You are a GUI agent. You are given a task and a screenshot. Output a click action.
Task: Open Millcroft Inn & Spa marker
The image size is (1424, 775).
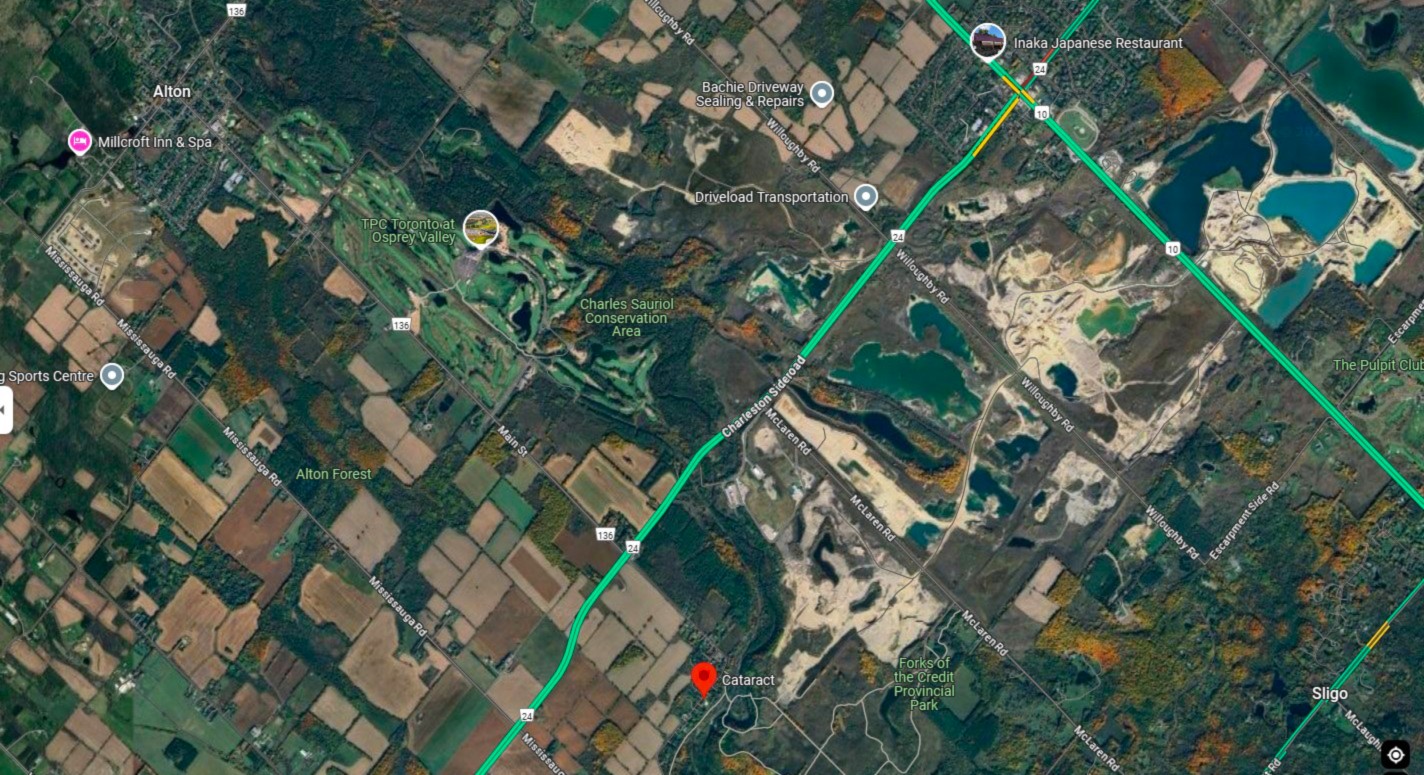coord(80,142)
